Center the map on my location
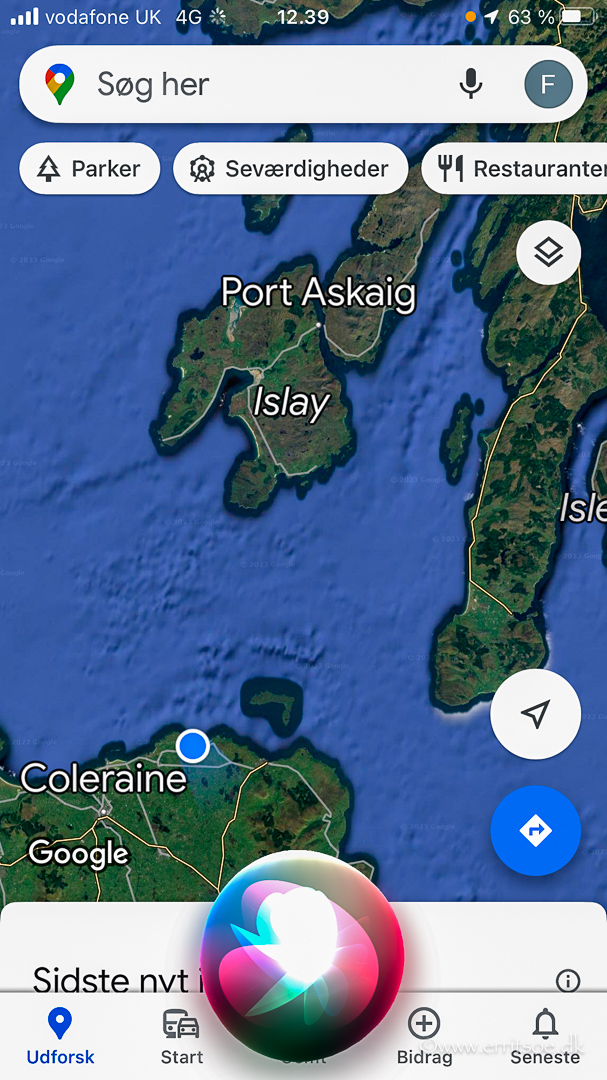This screenshot has width=607, height=1080. click(536, 714)
